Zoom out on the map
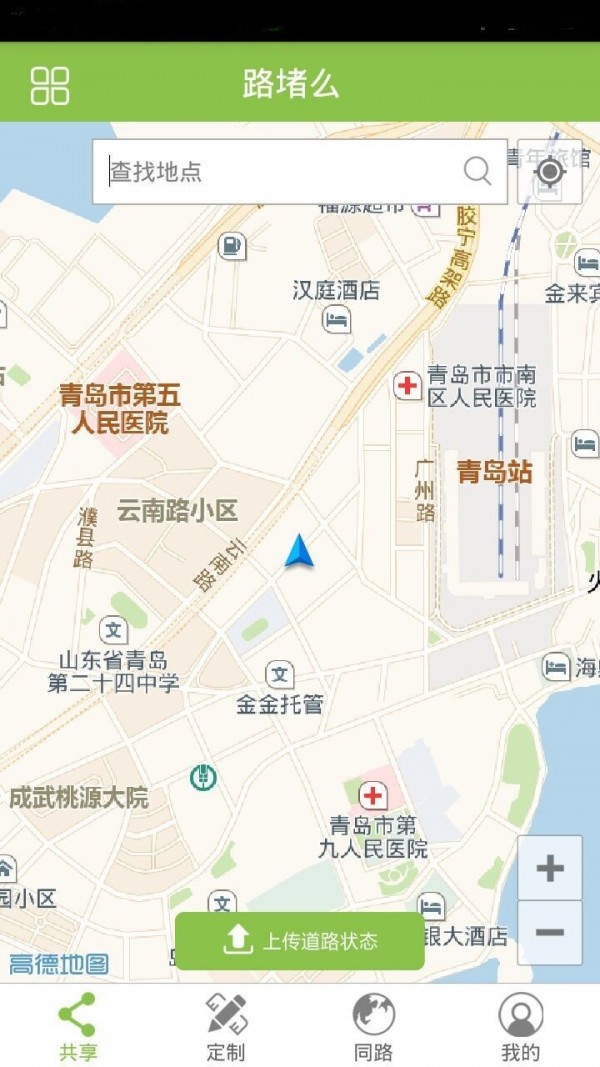The width and height of the screenshot is (600, 1067). (549, 933)
